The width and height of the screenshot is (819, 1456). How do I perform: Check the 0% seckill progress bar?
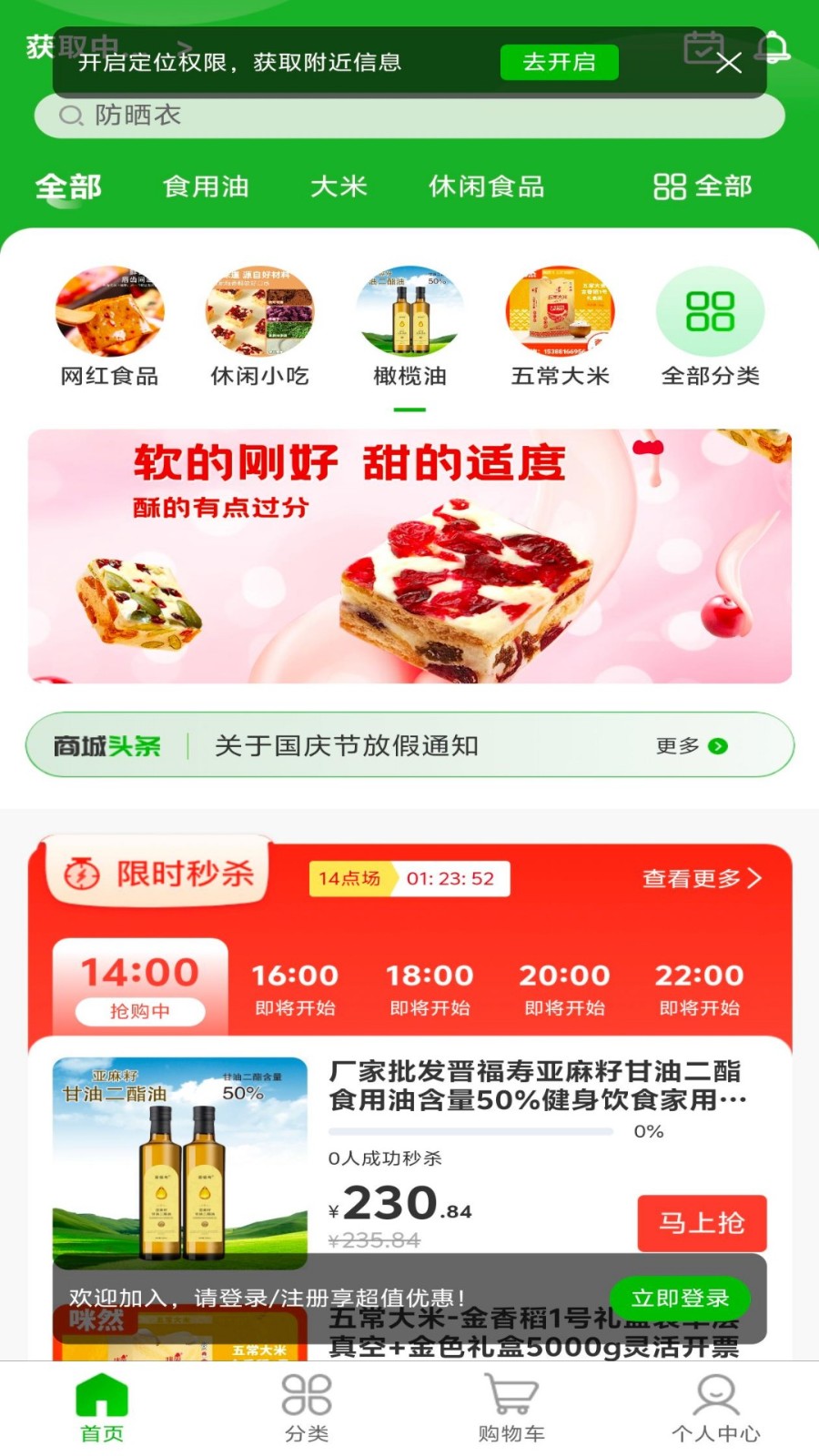coord(473,1130)
